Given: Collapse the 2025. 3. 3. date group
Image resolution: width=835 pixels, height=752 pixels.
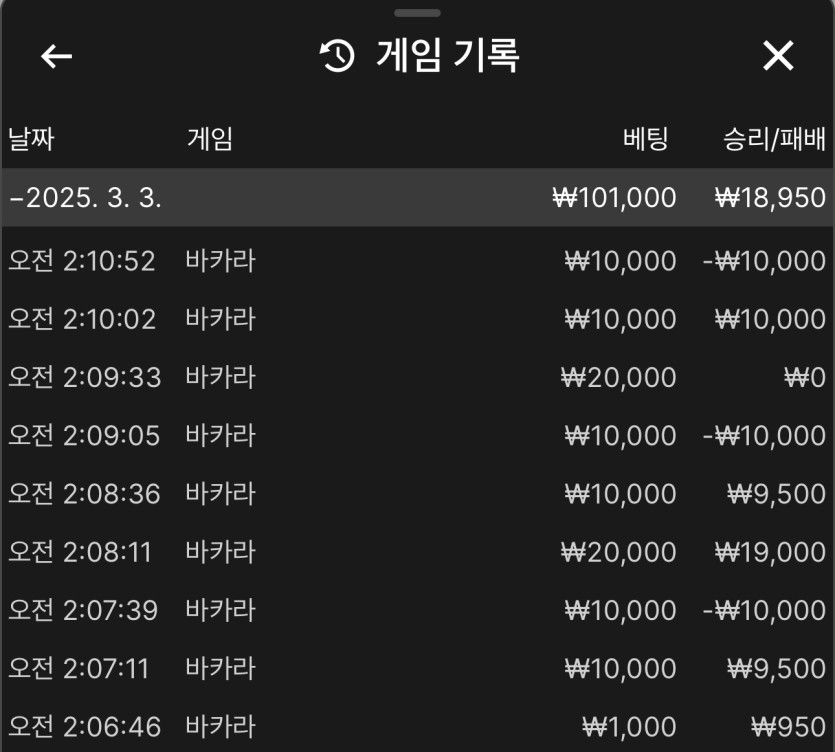Looking at the screenshot, I should pos(85,197).
